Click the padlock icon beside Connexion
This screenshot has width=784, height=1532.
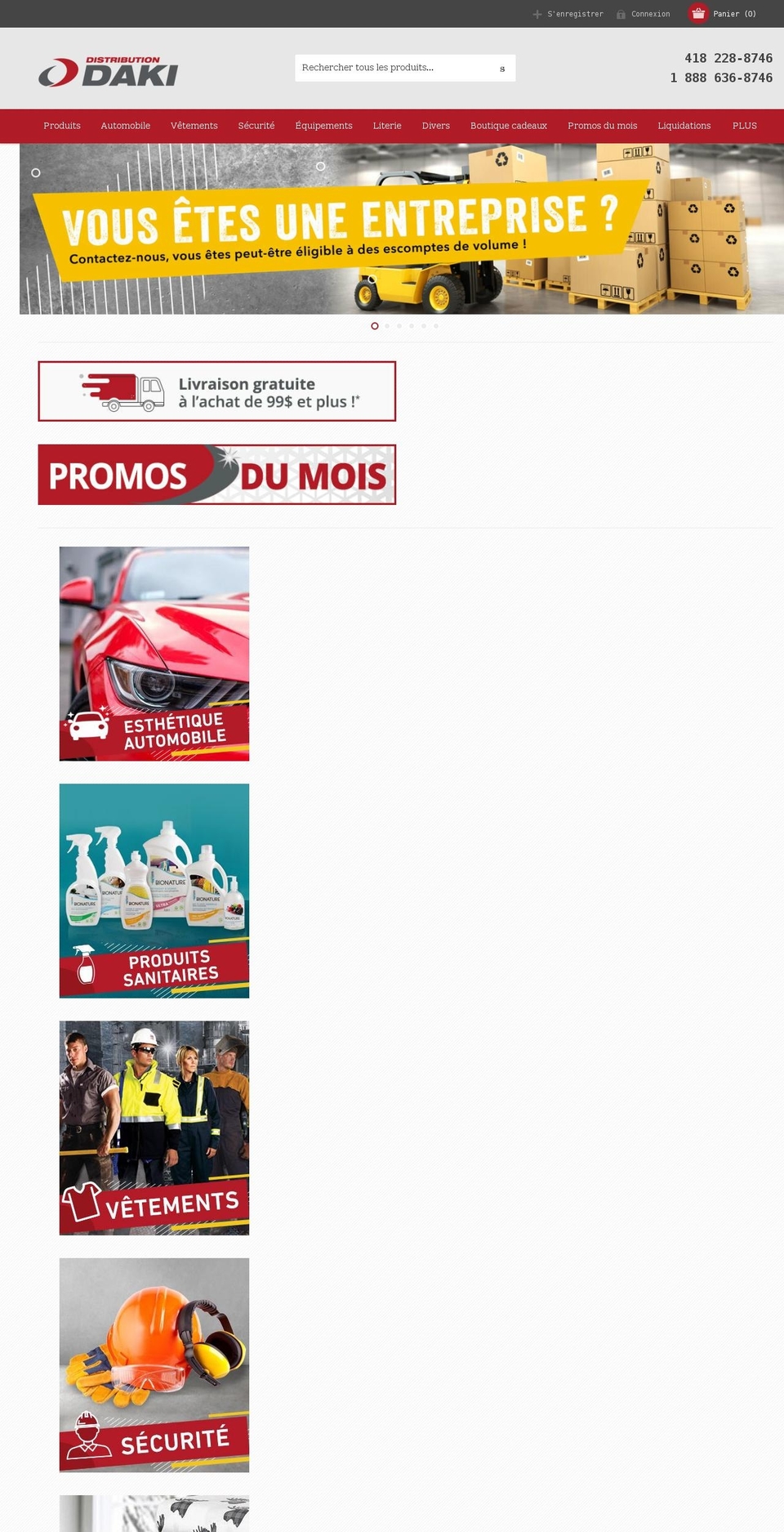coord(620,14)
